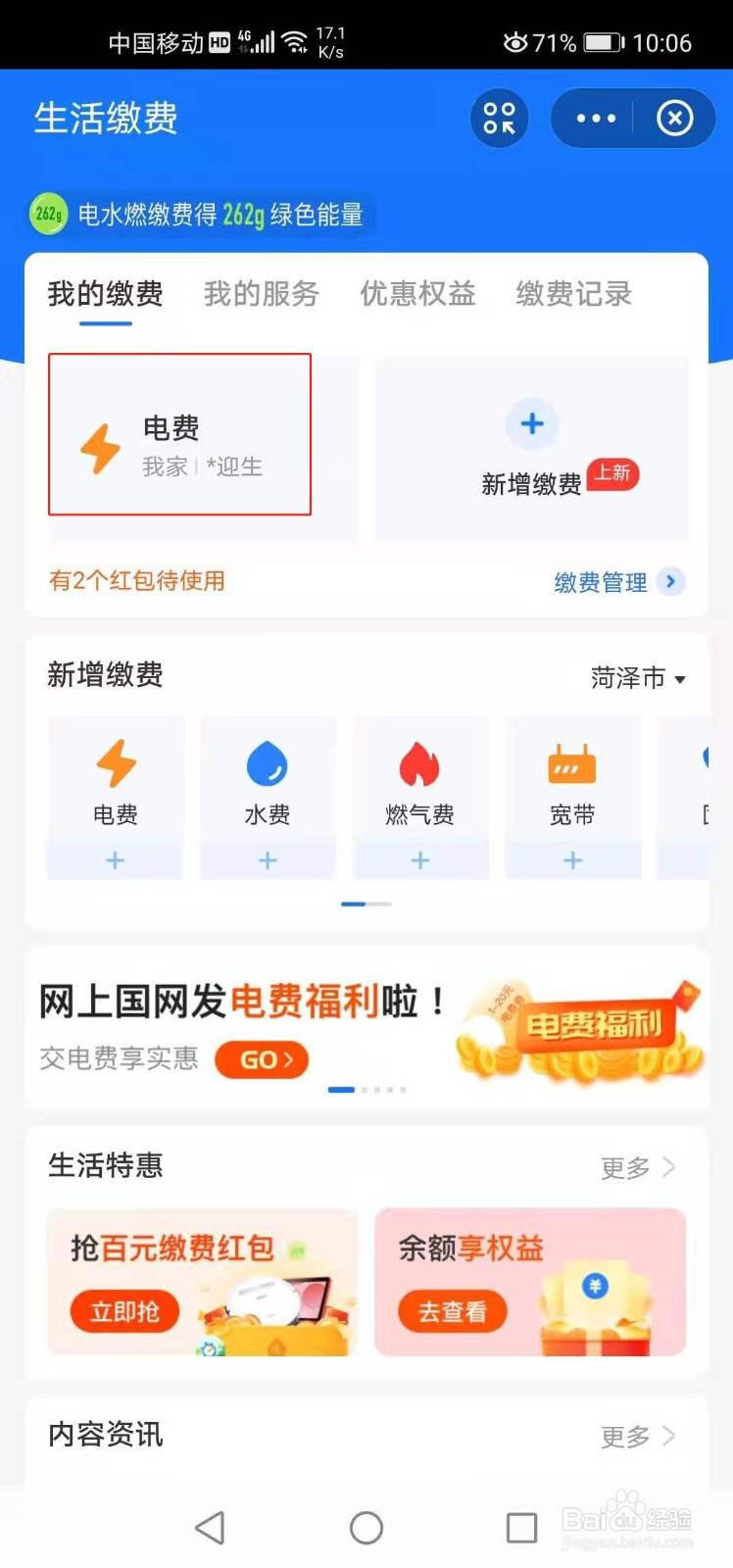Screen dimensions: 733x1568
Task: Open the mini-program grid icon in header
Action: [499, 117]
